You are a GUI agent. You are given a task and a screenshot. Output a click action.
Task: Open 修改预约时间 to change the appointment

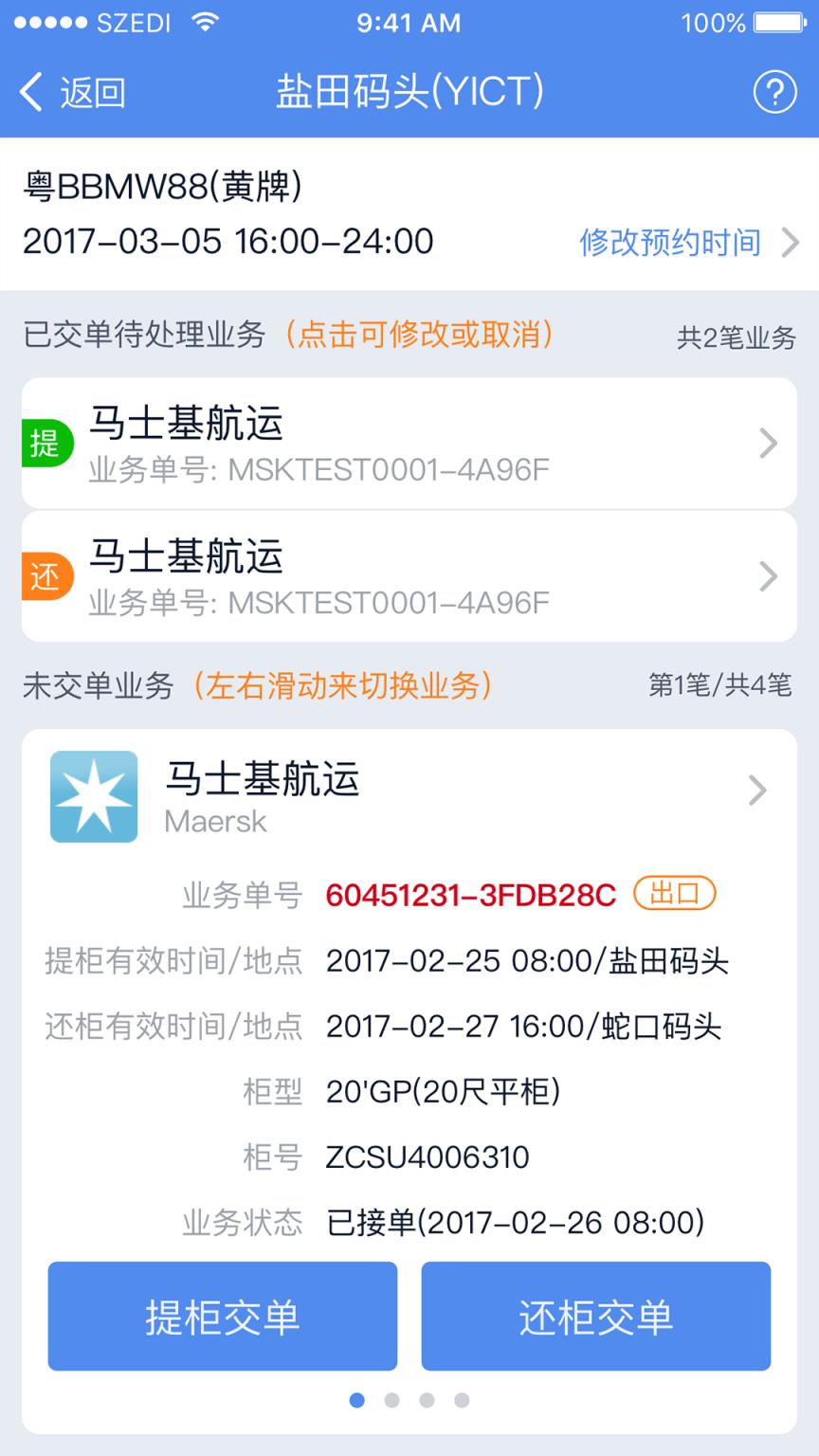point(685,243)
